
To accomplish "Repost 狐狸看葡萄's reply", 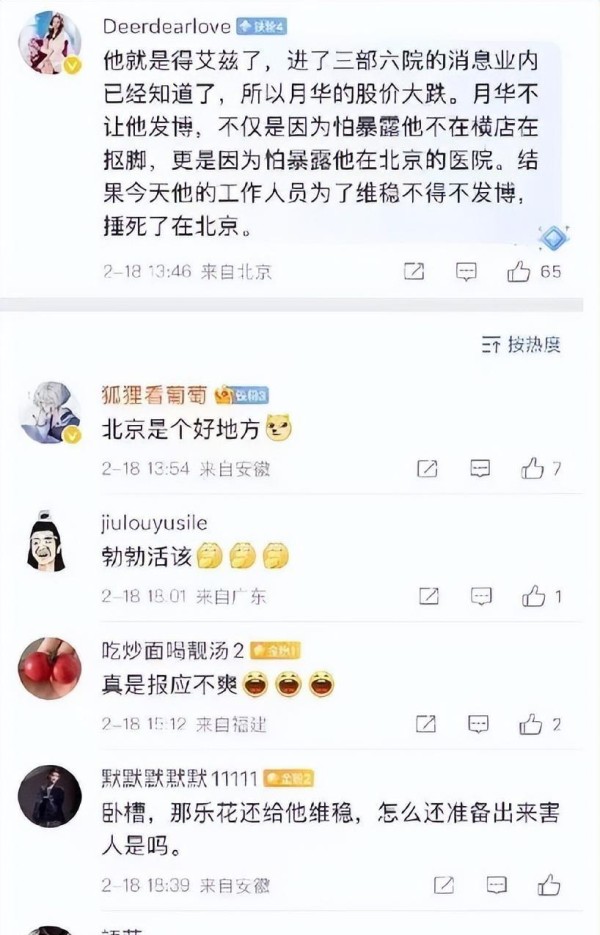I will (x=427, y=468).
